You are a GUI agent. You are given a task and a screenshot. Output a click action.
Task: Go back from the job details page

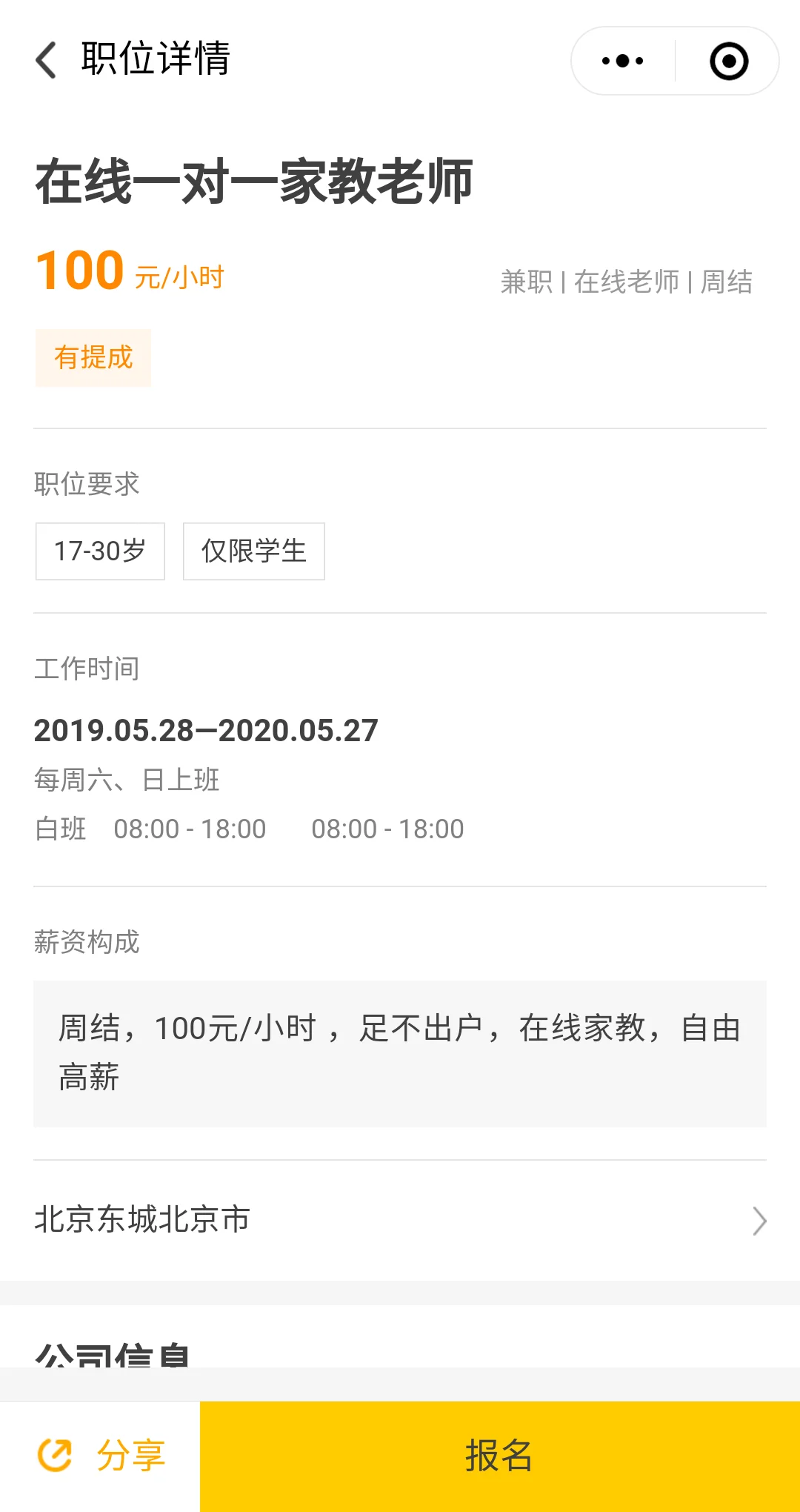[x=46, y=60]
